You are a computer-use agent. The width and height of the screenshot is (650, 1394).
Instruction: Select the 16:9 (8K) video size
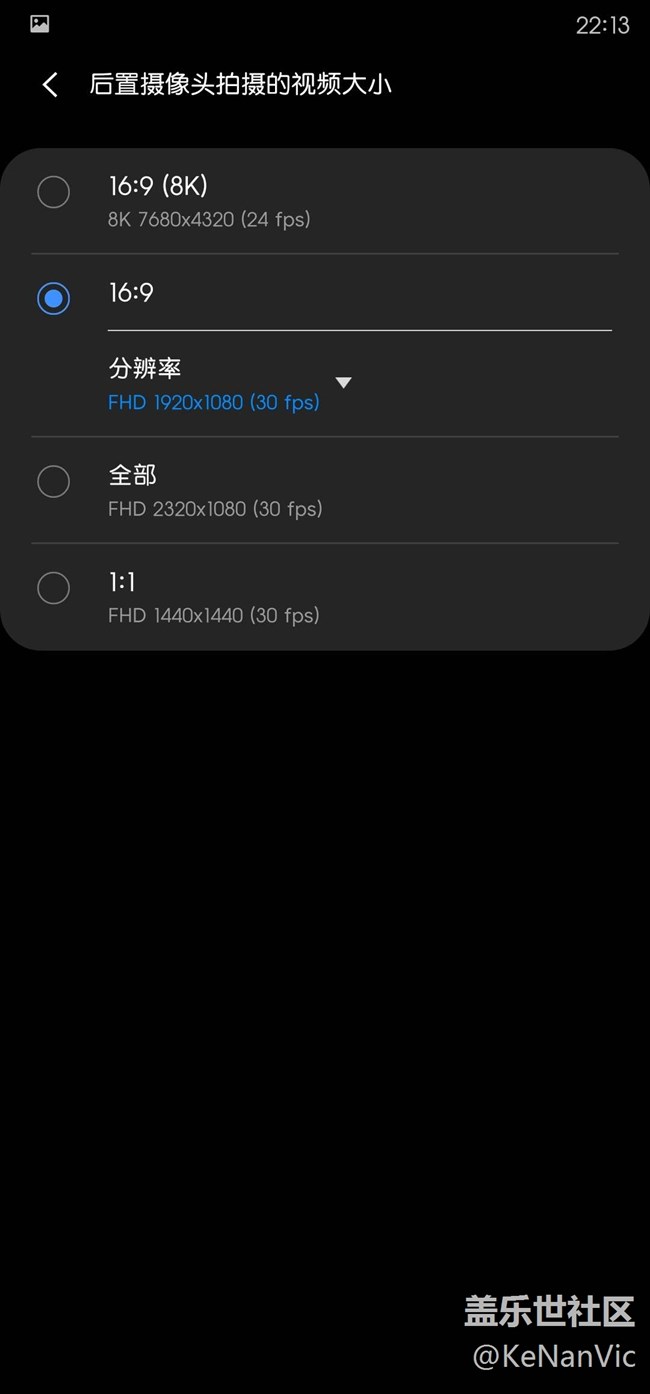click(x=53, y=192)
